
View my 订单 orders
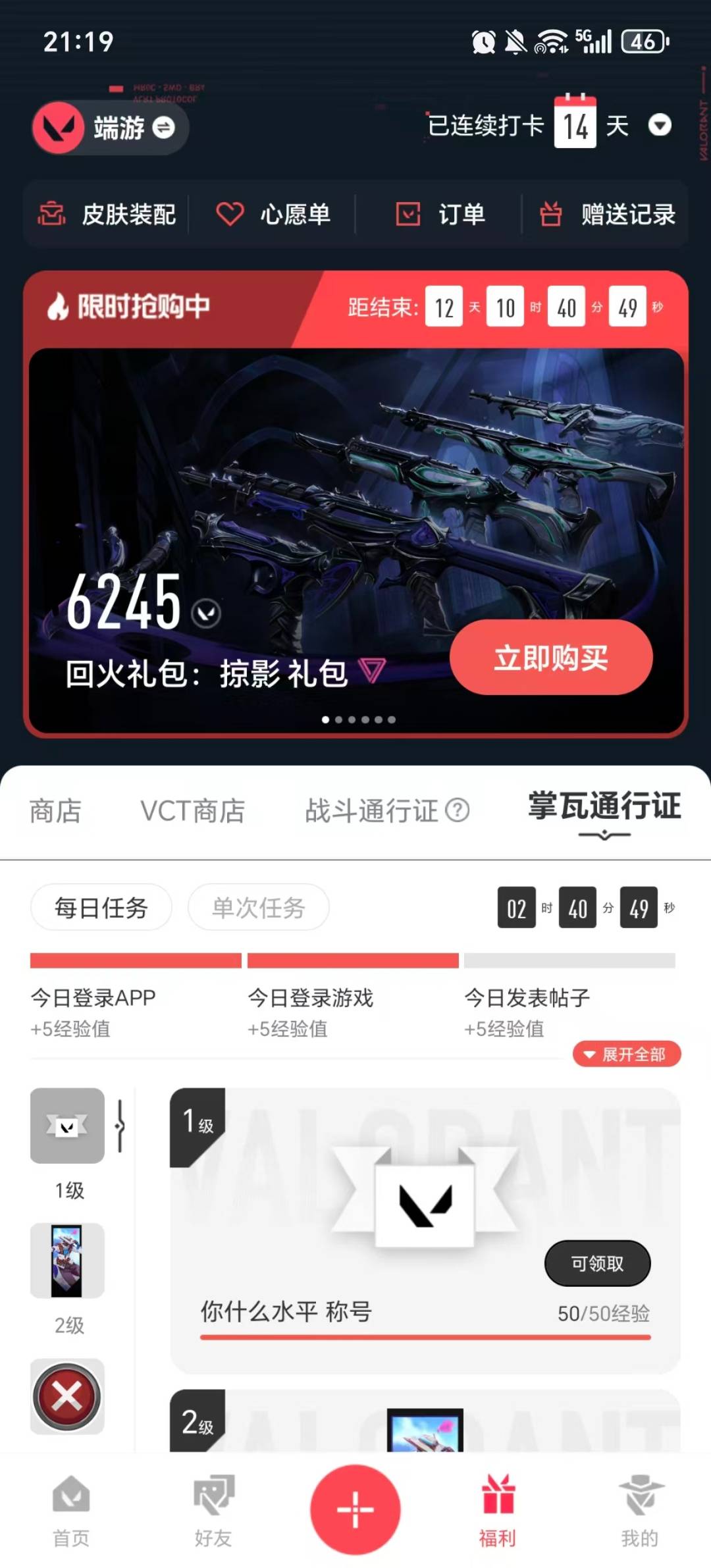point(440,215)
